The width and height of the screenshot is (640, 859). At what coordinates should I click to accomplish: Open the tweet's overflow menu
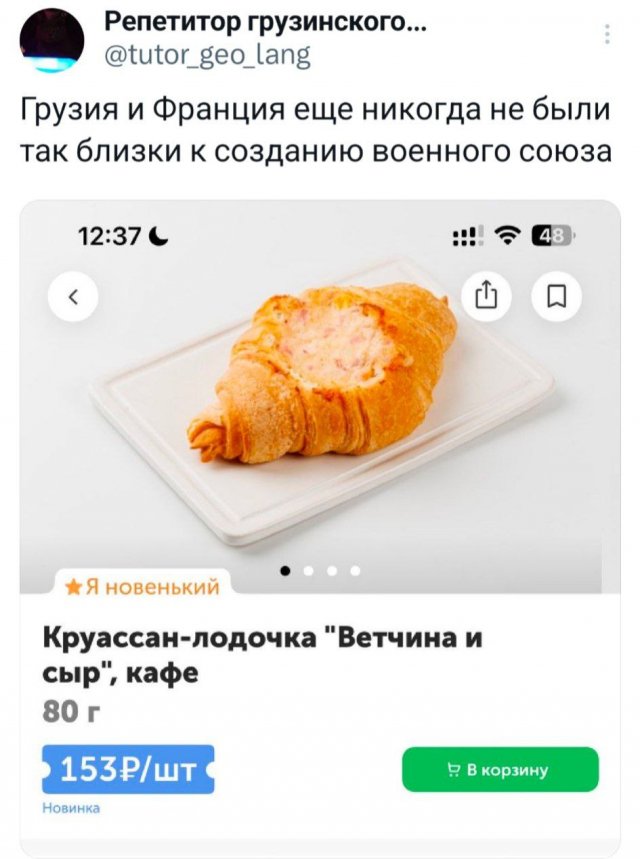(608, 36)
